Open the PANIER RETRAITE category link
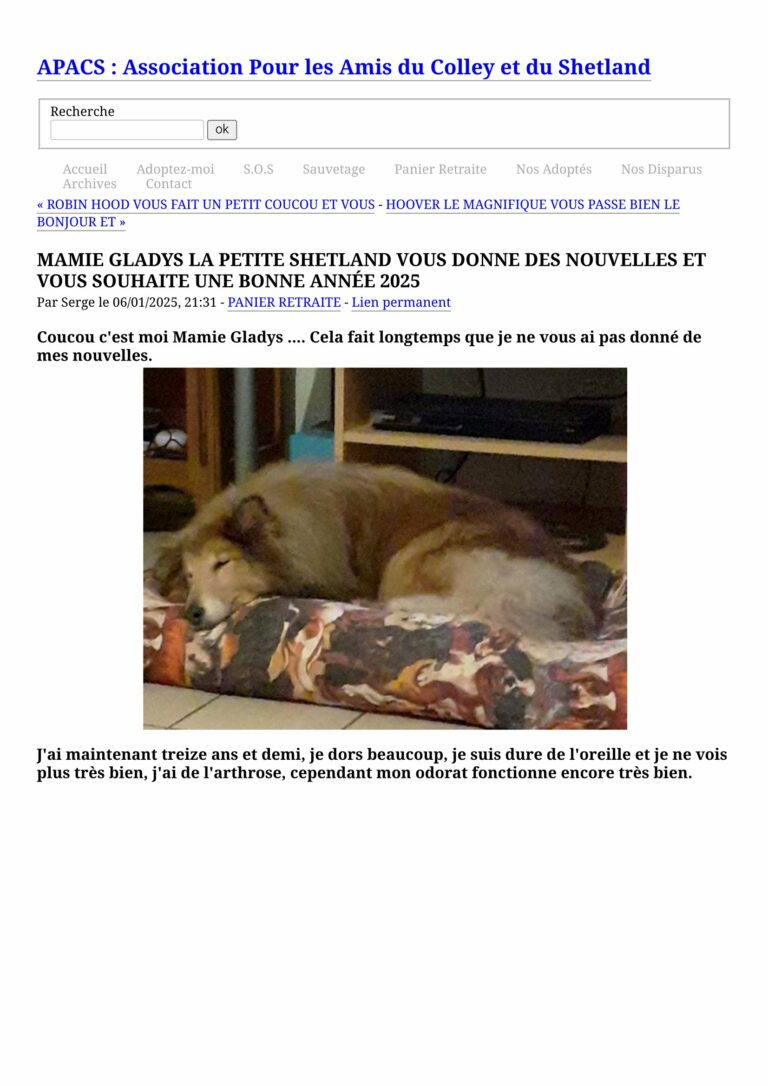Image resolution: width=768 pixels, height=1086 pixels. click(x=284, y=303)
